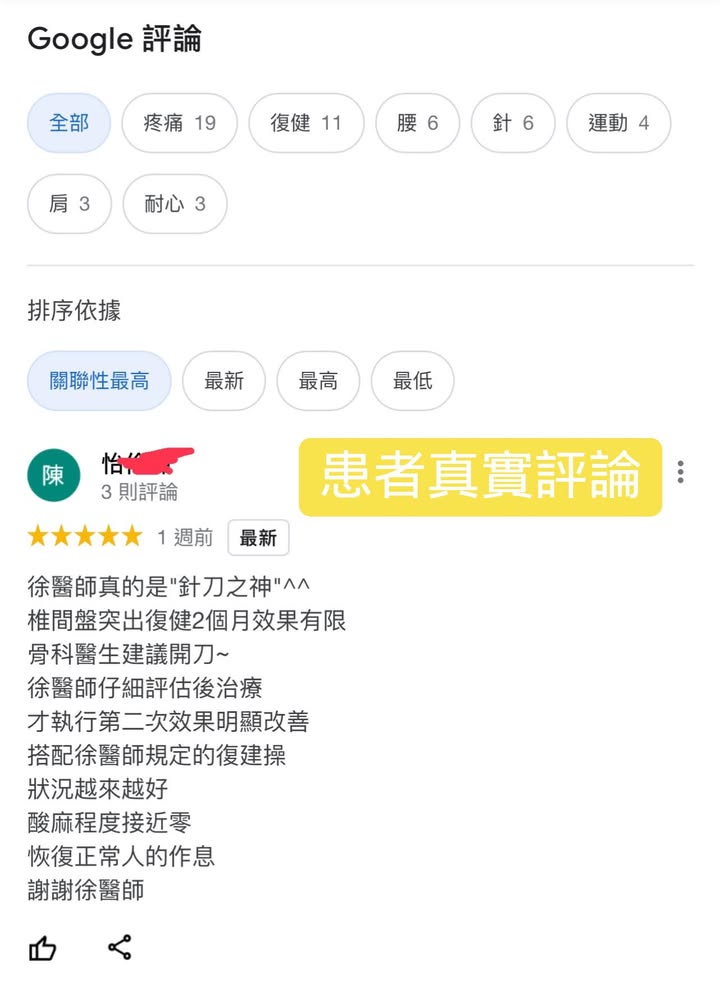Filter reviews by 復健
This screenshot has height=981, width=720.
pos(306,123)
